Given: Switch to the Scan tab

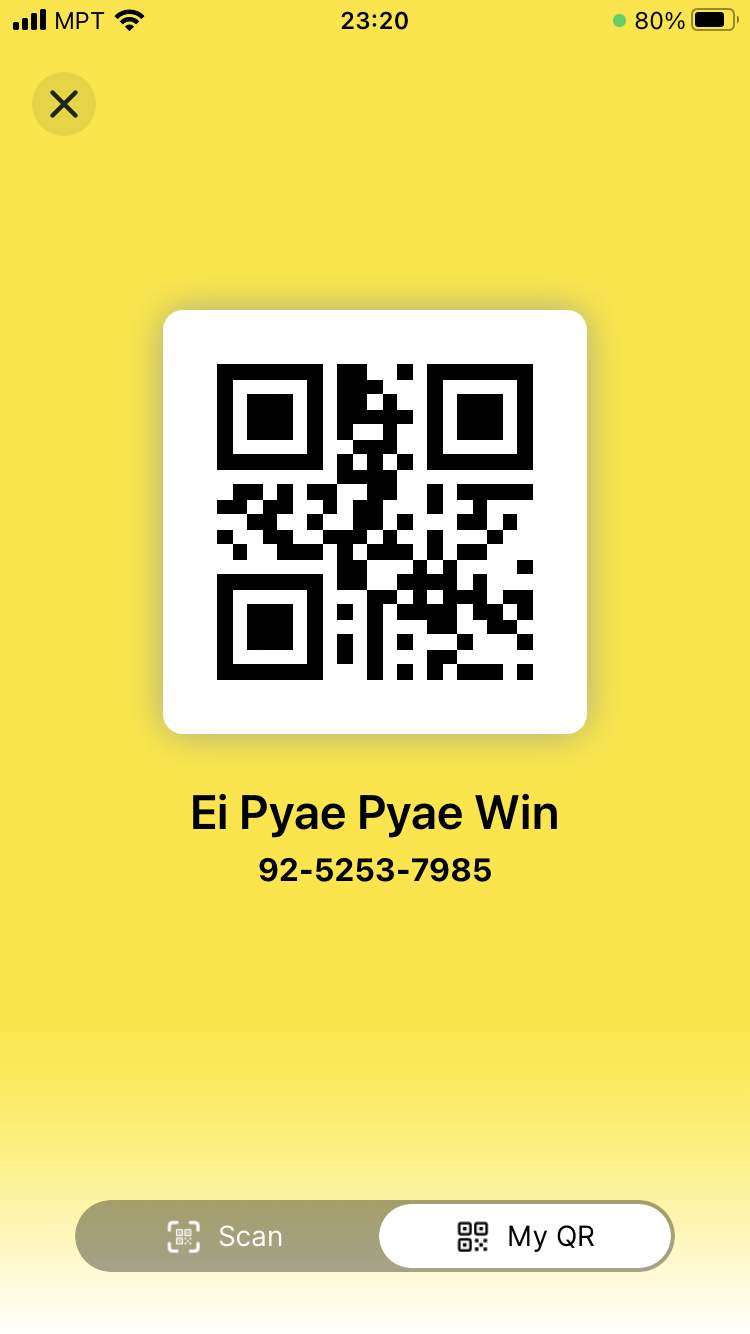Looking at the screenshot, I should (x=227, y=1236).
